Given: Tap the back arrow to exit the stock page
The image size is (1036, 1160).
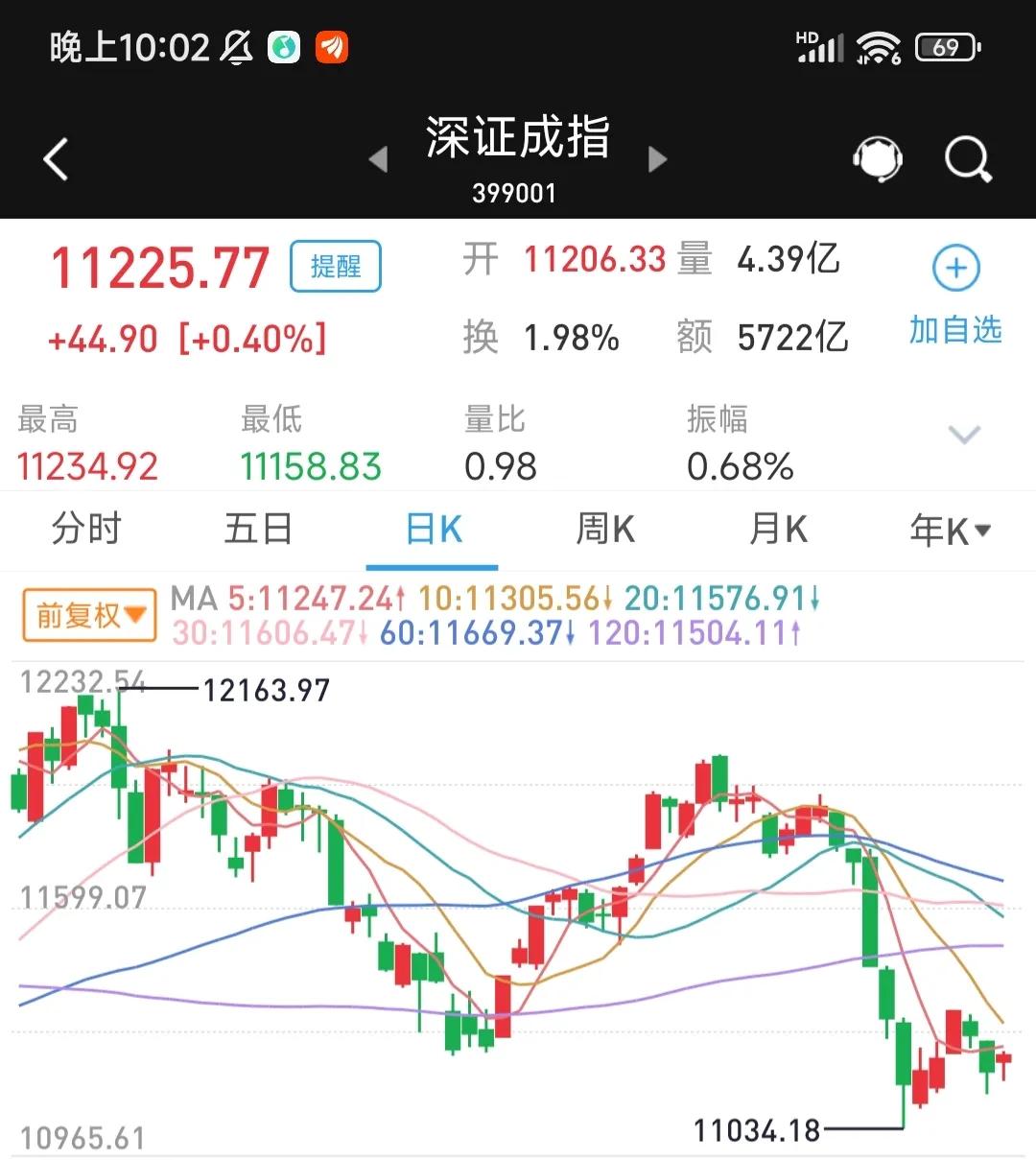Looking at the screenshot, I should click(x=55, y=158).
